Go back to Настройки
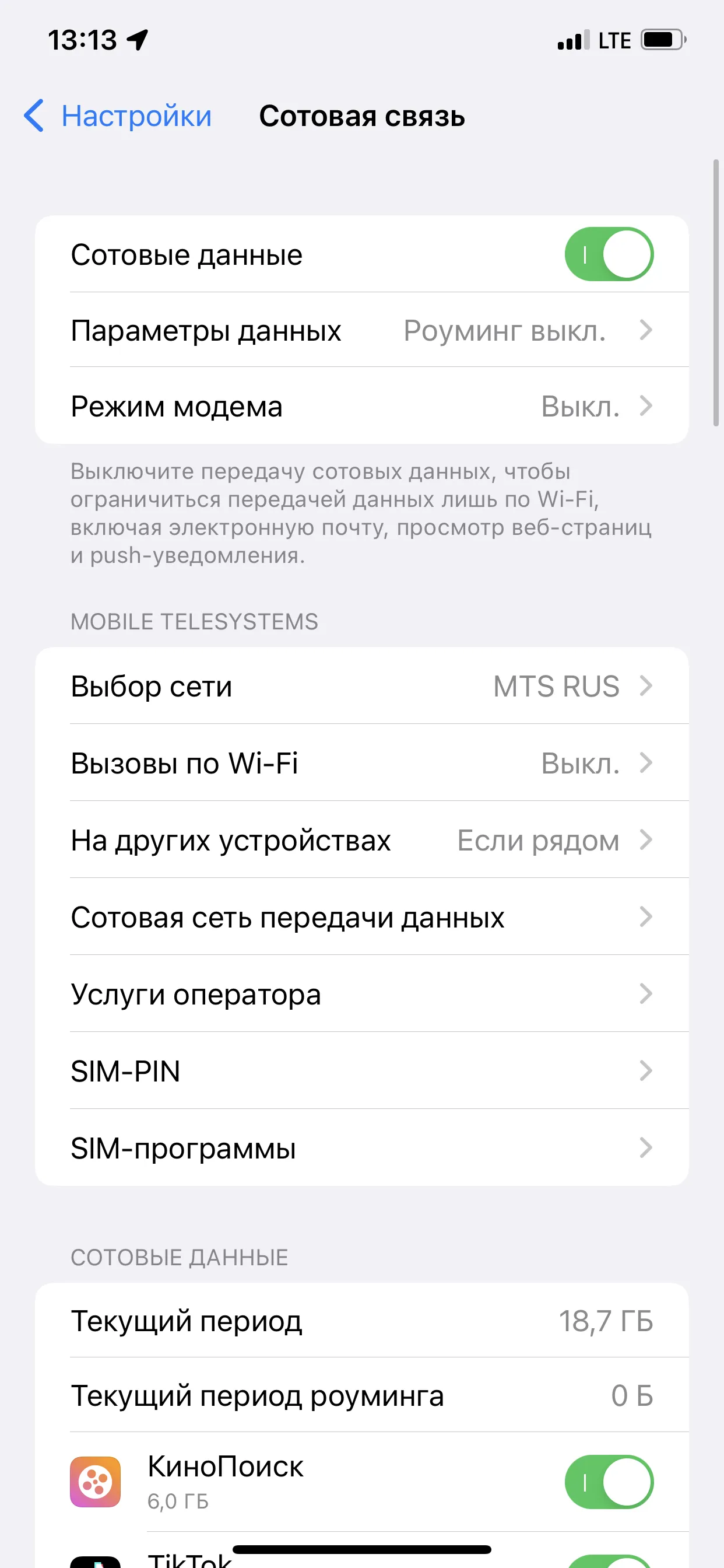Screen dimensions: 724x1568 [x=117, y=116]
